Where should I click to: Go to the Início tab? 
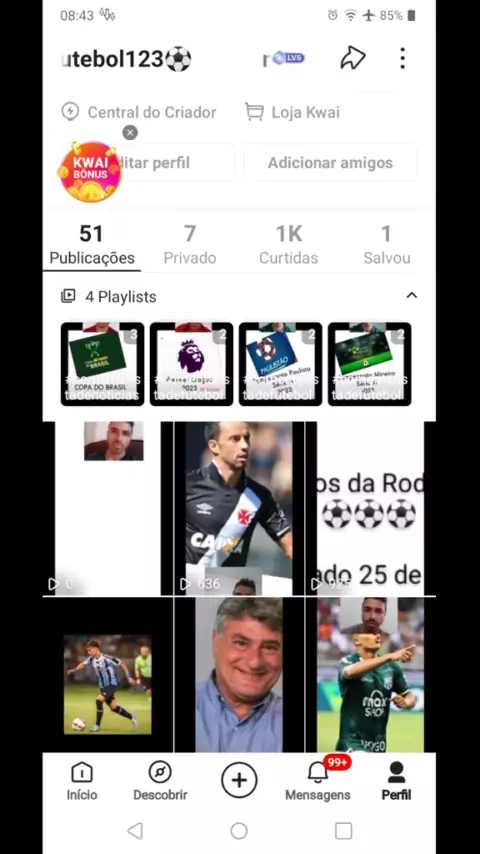(x=82, y=781)
